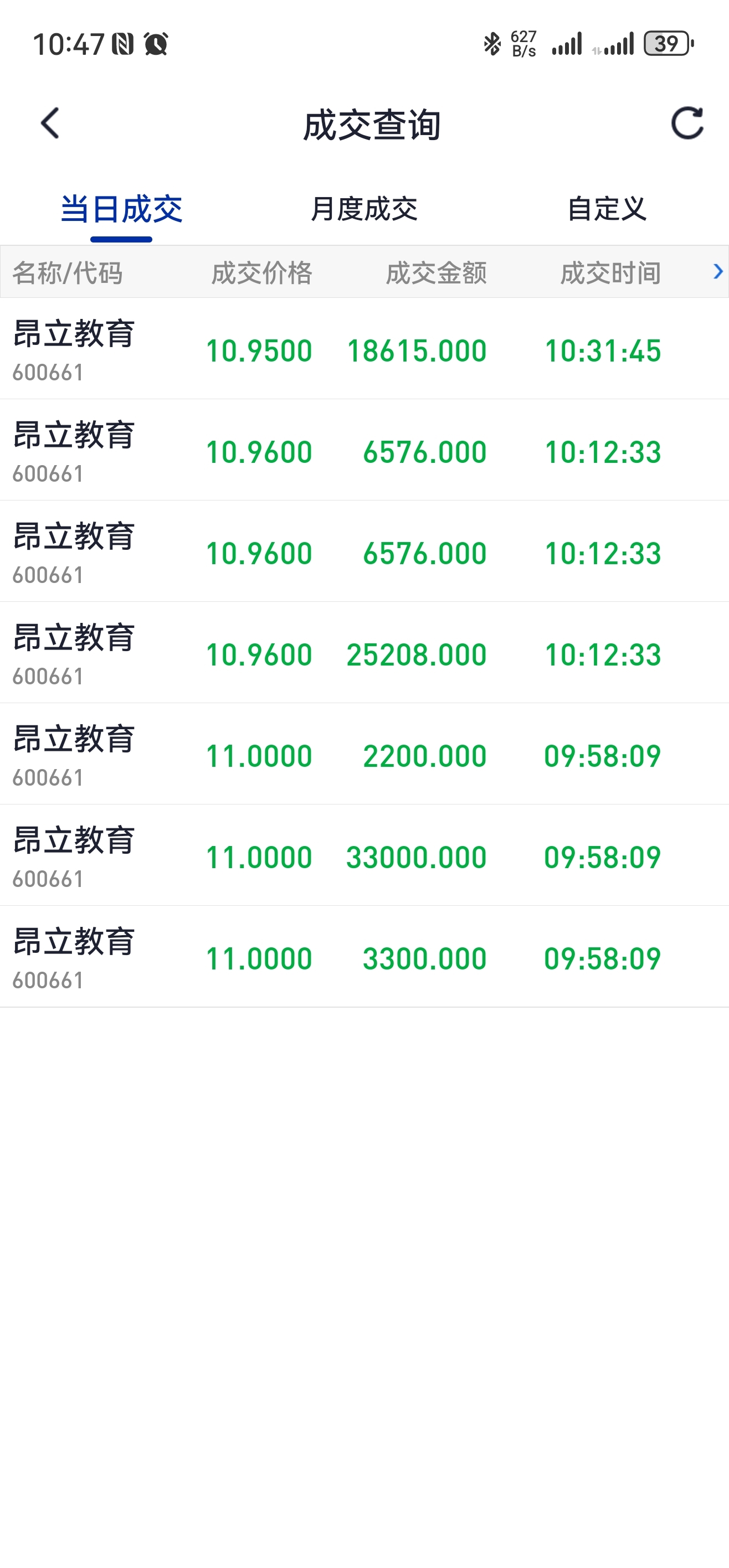729x1568 pixels.
Task: Switch to the 自定义 tab
Action: point(607,209)
